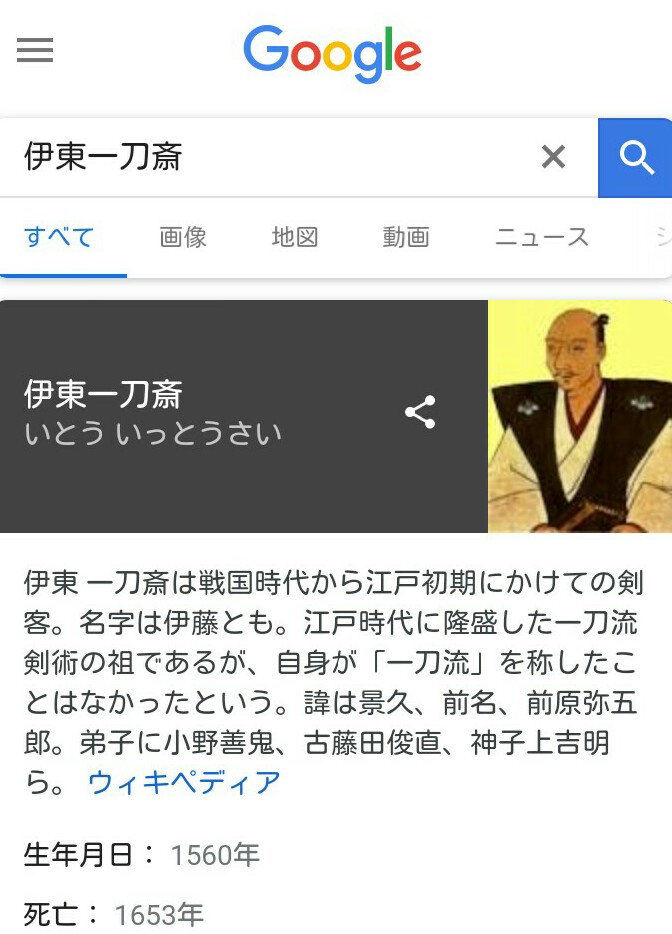Image resolution: width=672 pixels, height=934 pixels.
Task: Open the portrait image of 伊東一刀斎
Action: coord(580,416)
